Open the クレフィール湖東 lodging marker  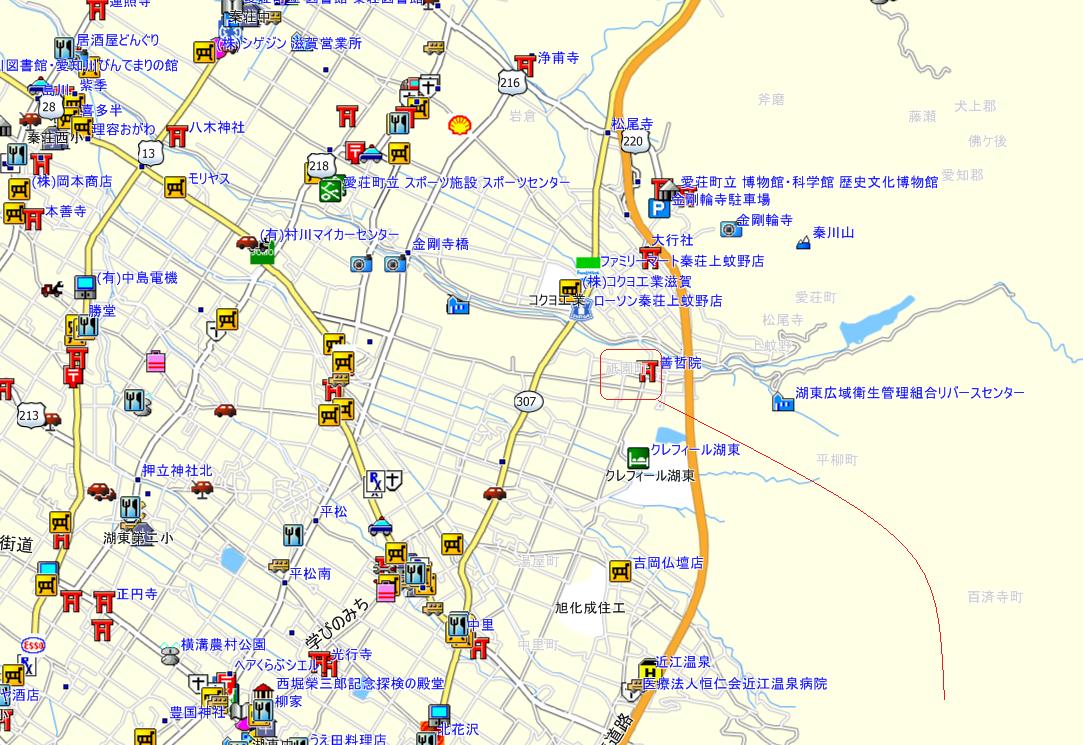click(x=638, y=458)
